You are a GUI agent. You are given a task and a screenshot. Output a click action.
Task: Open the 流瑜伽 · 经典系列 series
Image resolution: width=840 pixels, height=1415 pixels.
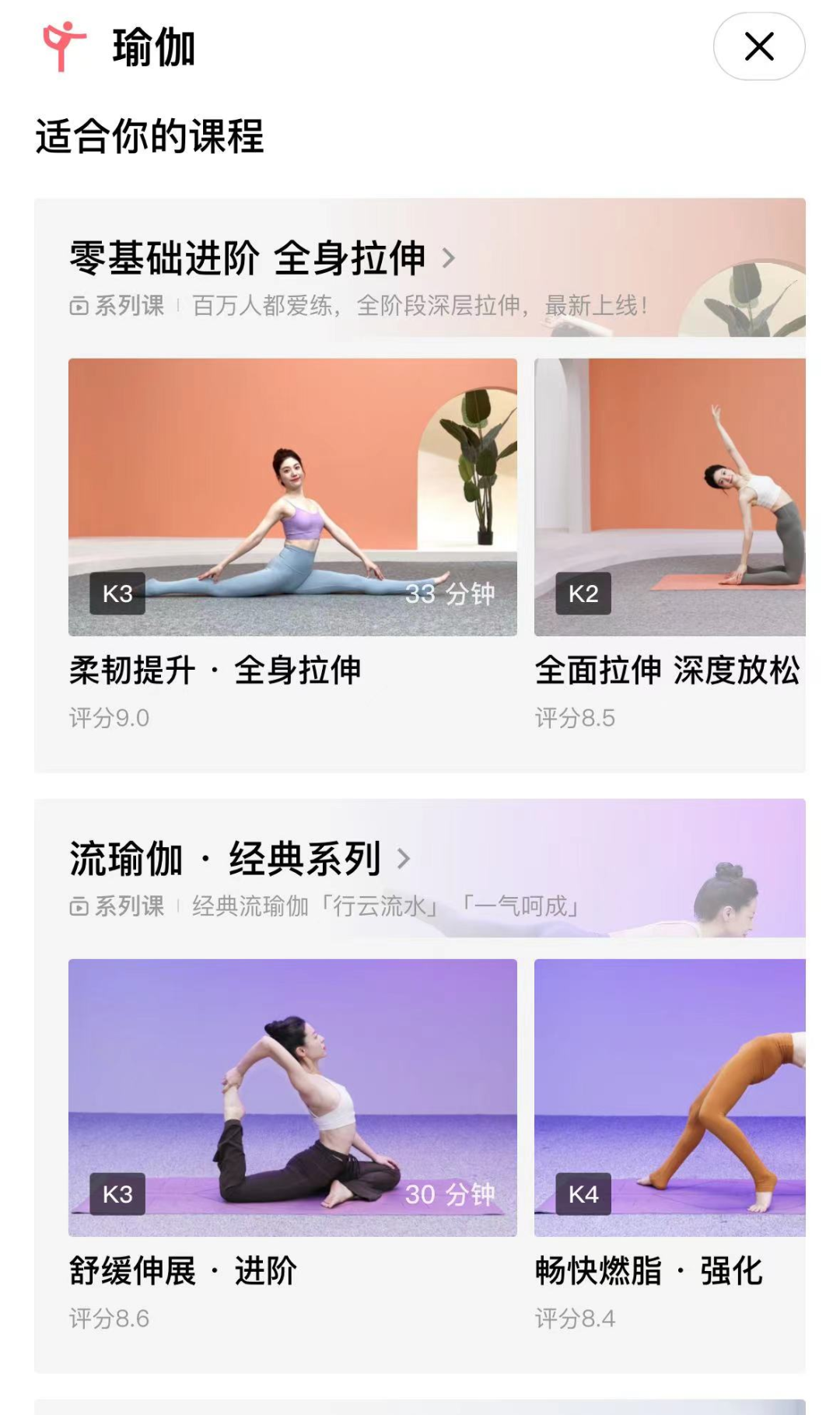tap(240, 858)
